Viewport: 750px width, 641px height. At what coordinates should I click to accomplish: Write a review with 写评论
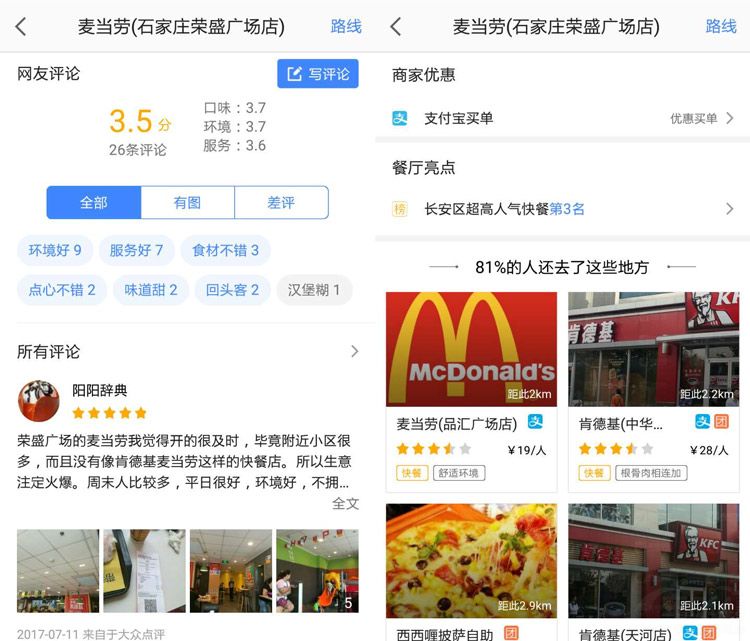[317, 74]
